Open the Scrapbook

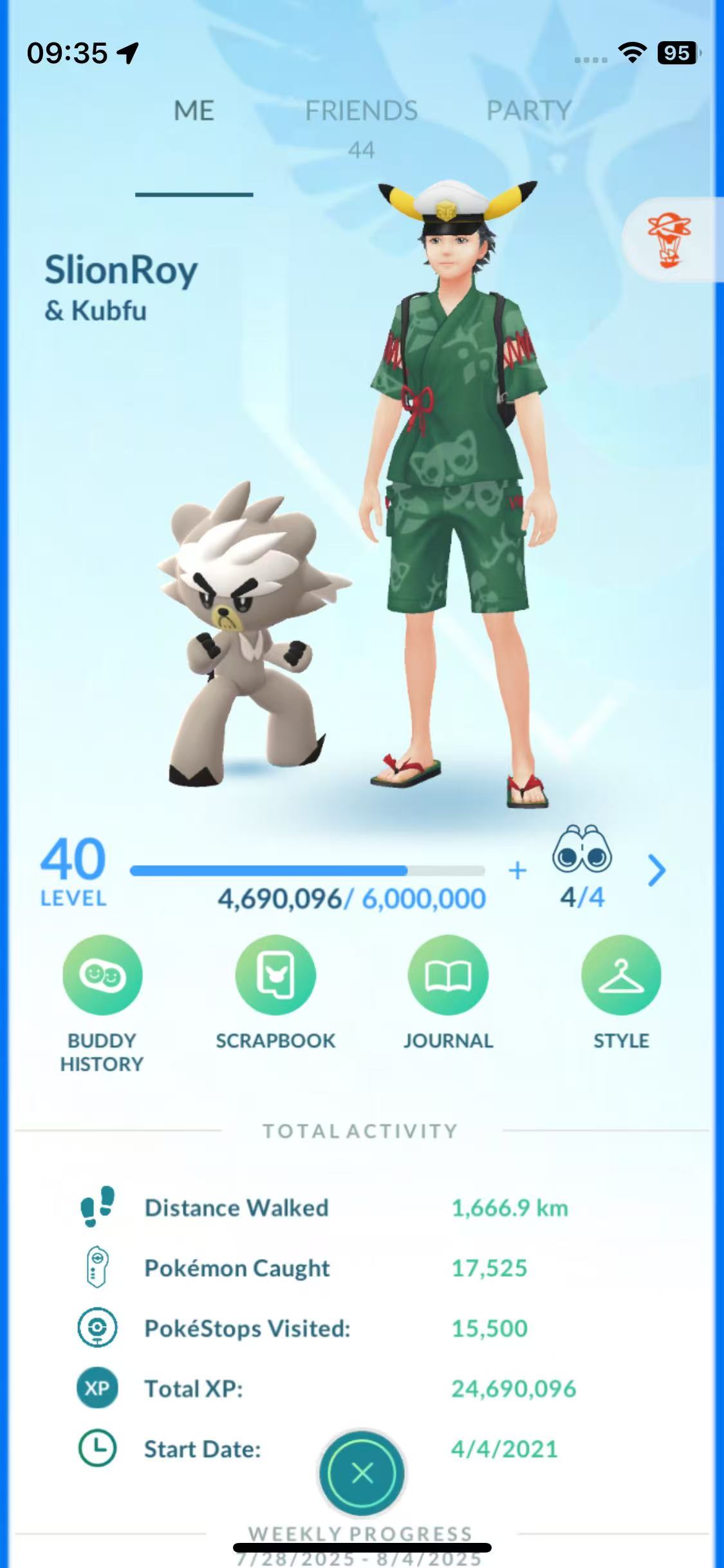(x=275, y=975)
